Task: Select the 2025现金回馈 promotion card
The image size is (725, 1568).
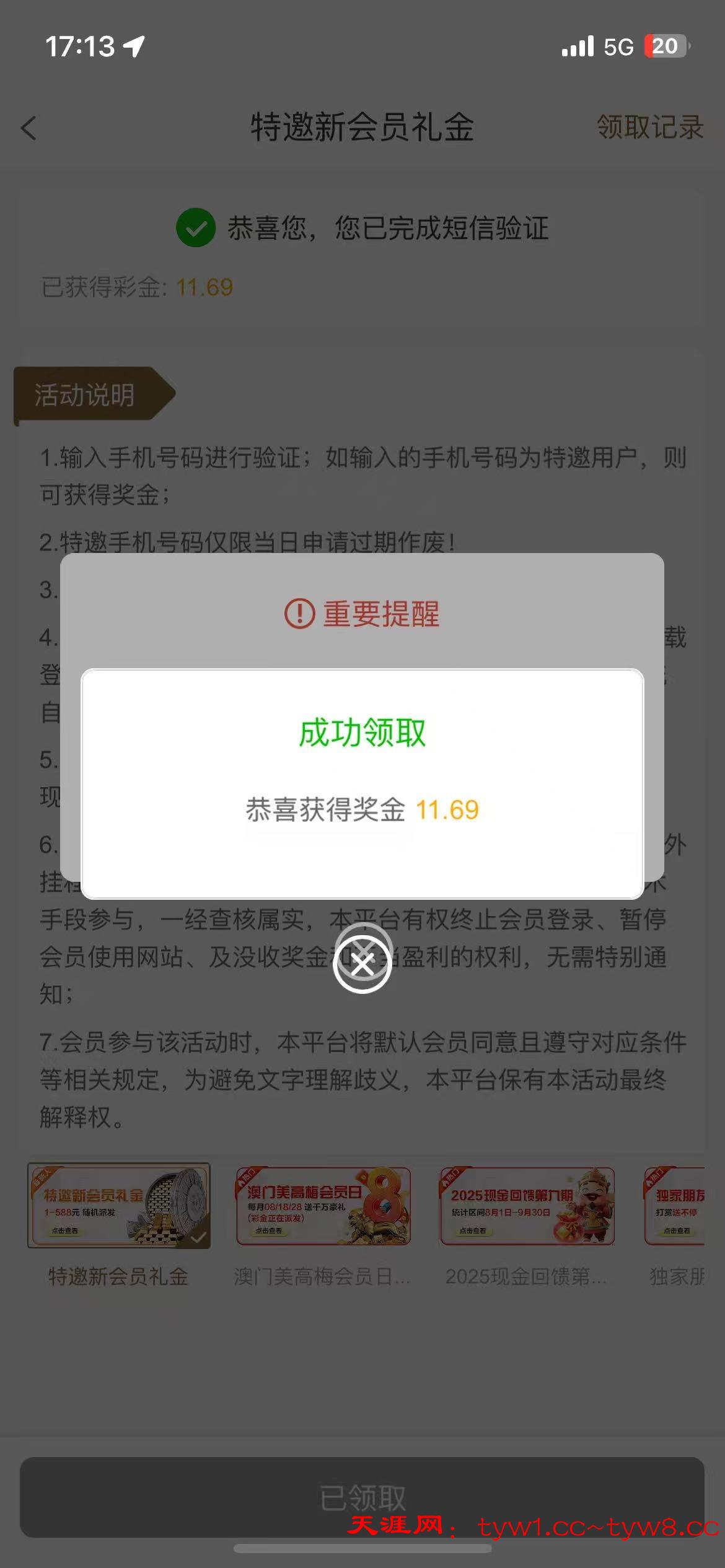Action: click(x=527, y=1206)
